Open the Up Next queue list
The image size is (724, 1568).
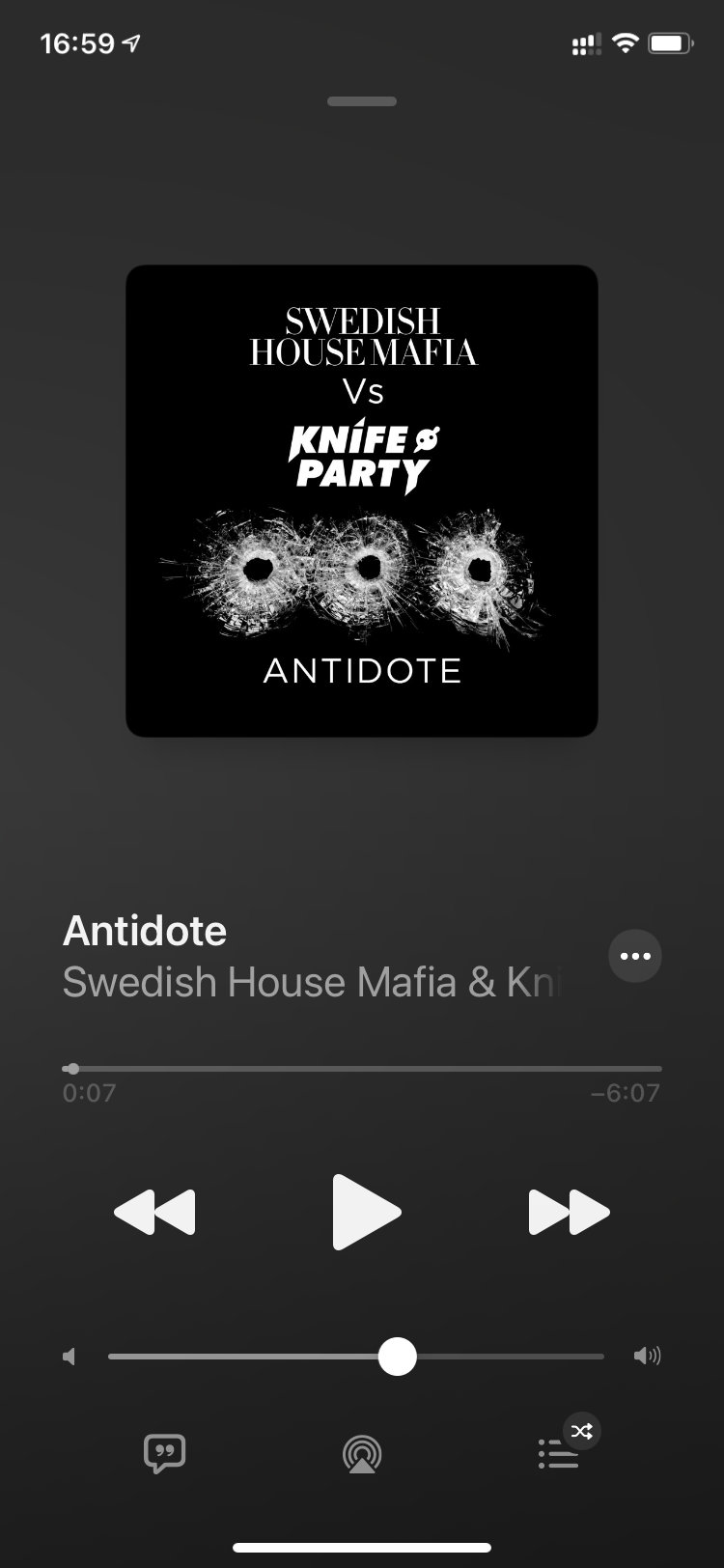click(x=559, y=1453)
